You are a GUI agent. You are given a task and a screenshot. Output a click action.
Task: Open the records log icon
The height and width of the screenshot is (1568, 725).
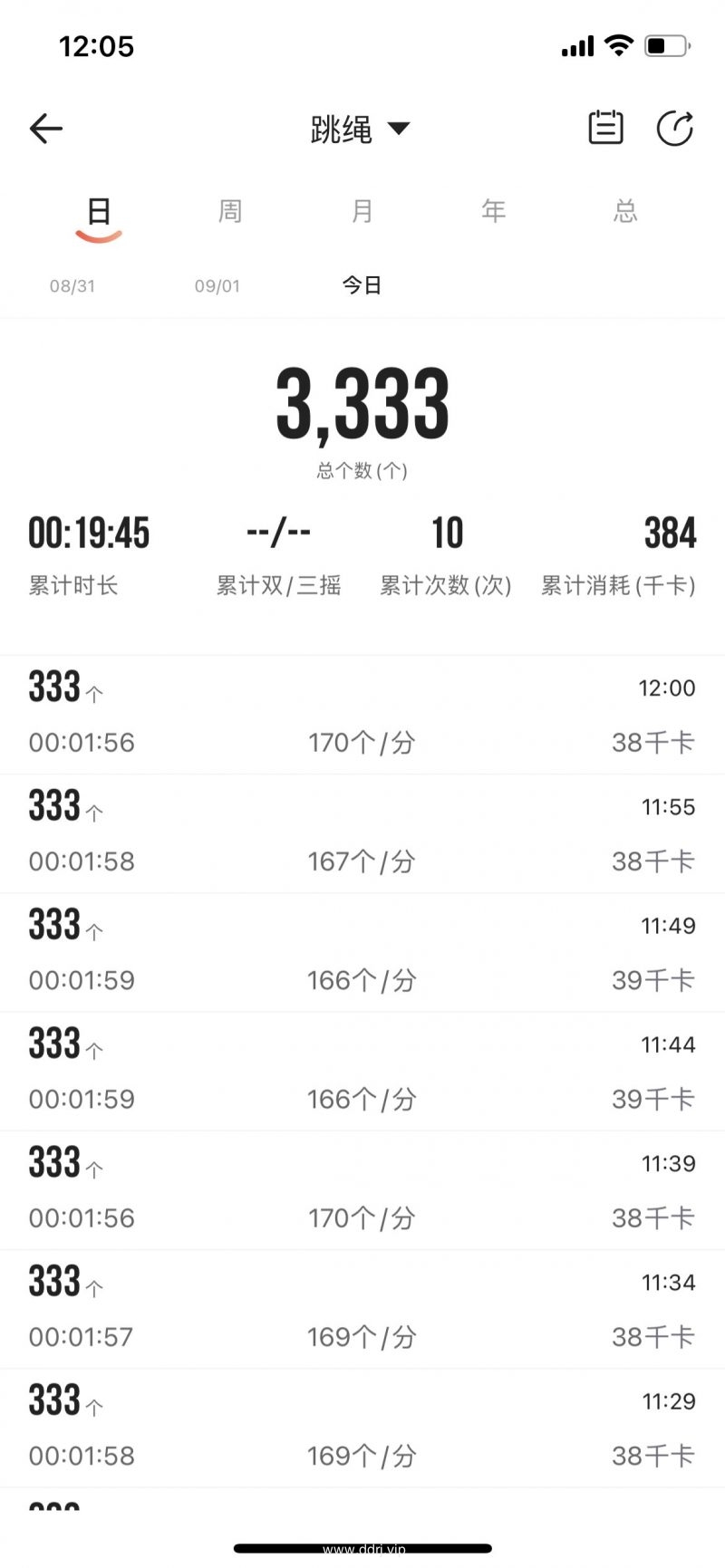605,128
